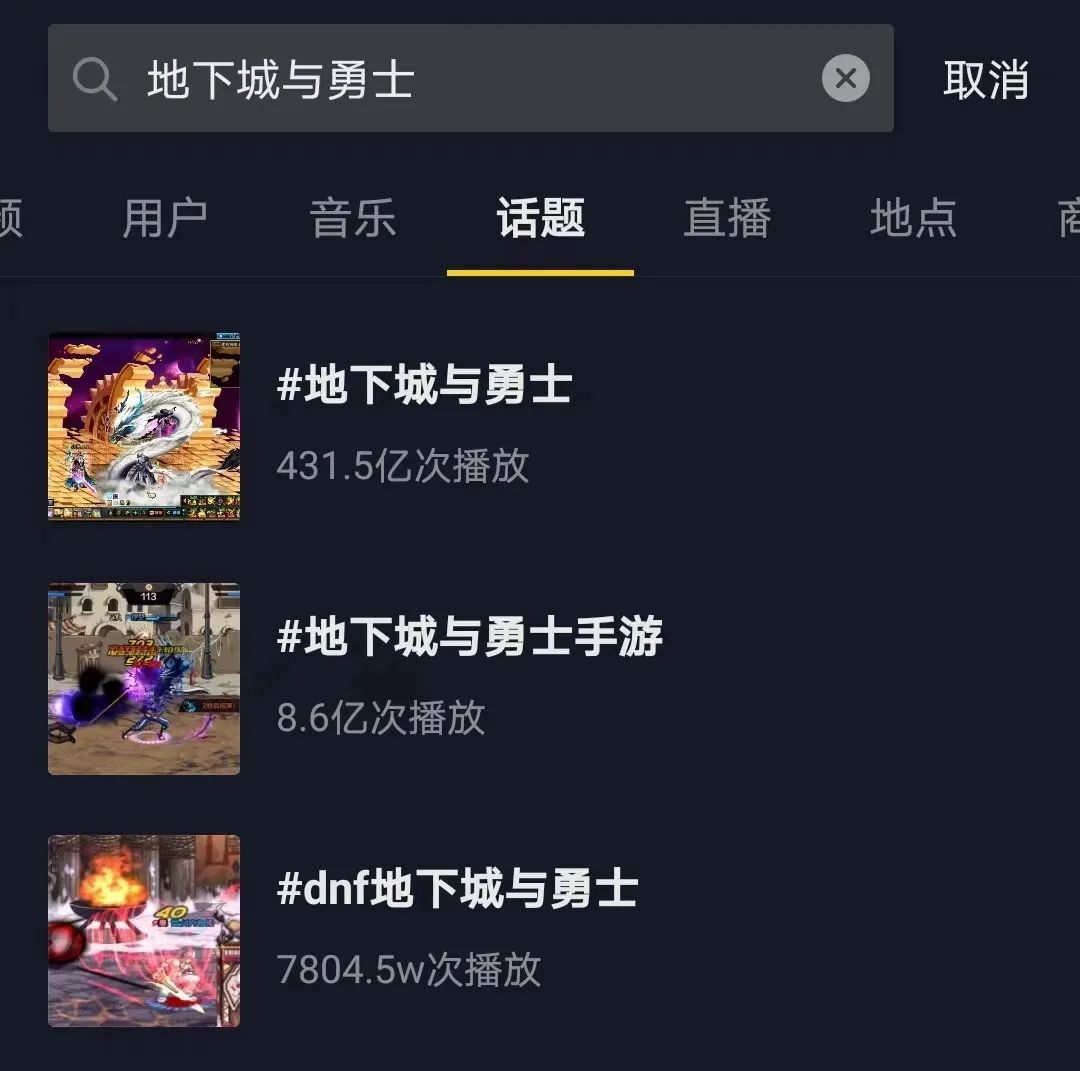1080x1071 pixels.
Task: Switch to the 直播 tab
Action: (727, 218)
